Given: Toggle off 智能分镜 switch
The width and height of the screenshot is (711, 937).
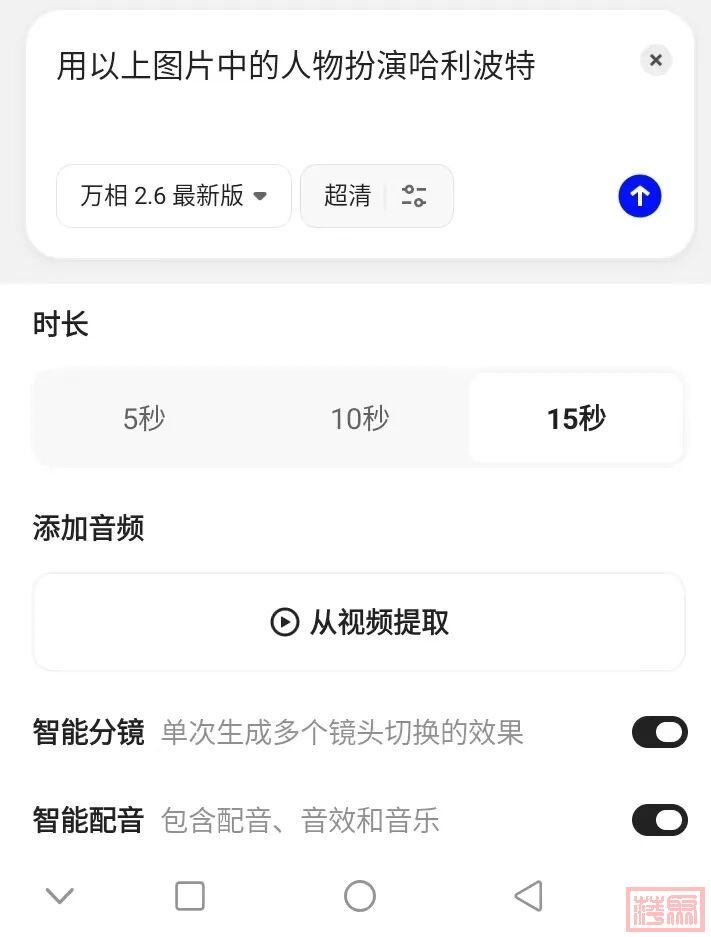Looking at the screenshot, I should (x=659, y=732).
